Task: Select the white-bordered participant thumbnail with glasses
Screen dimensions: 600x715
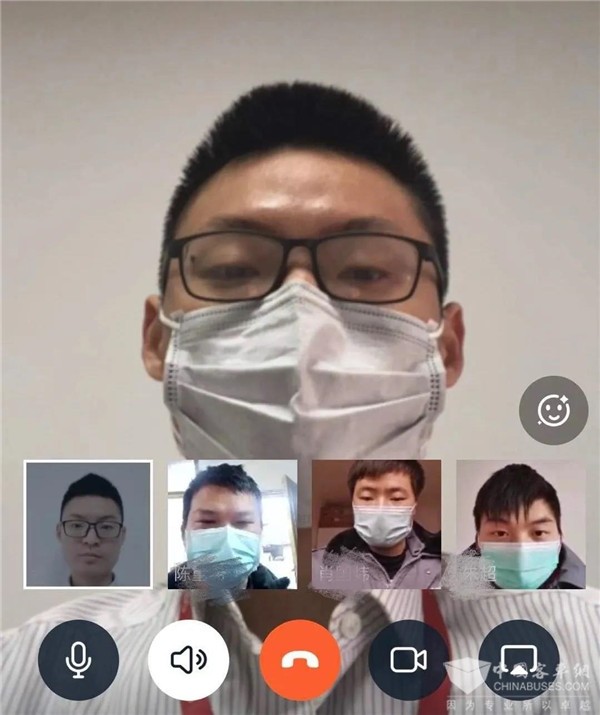Action: point(88,524)
